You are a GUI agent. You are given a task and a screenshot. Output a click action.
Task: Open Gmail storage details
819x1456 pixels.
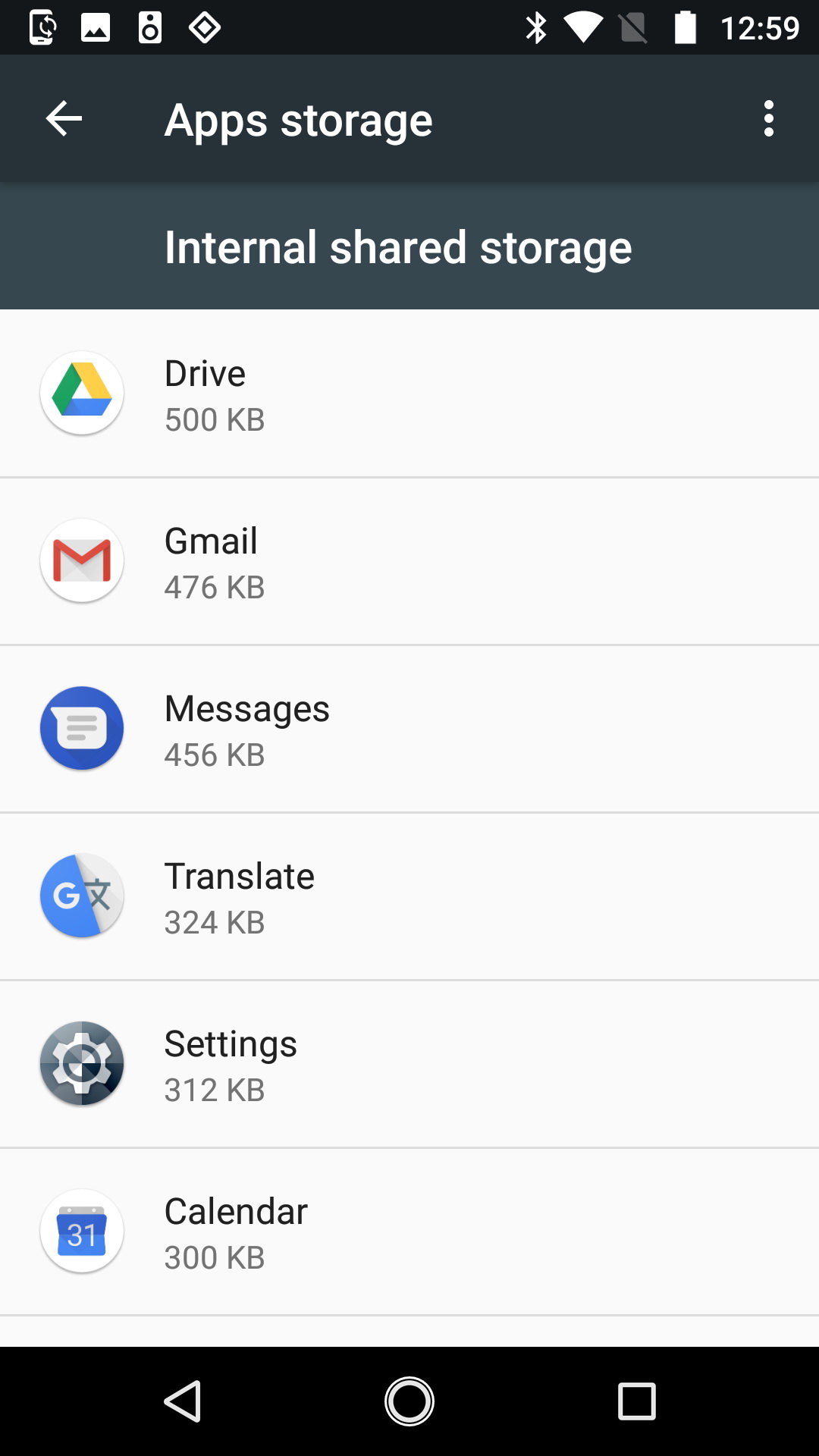409,561
